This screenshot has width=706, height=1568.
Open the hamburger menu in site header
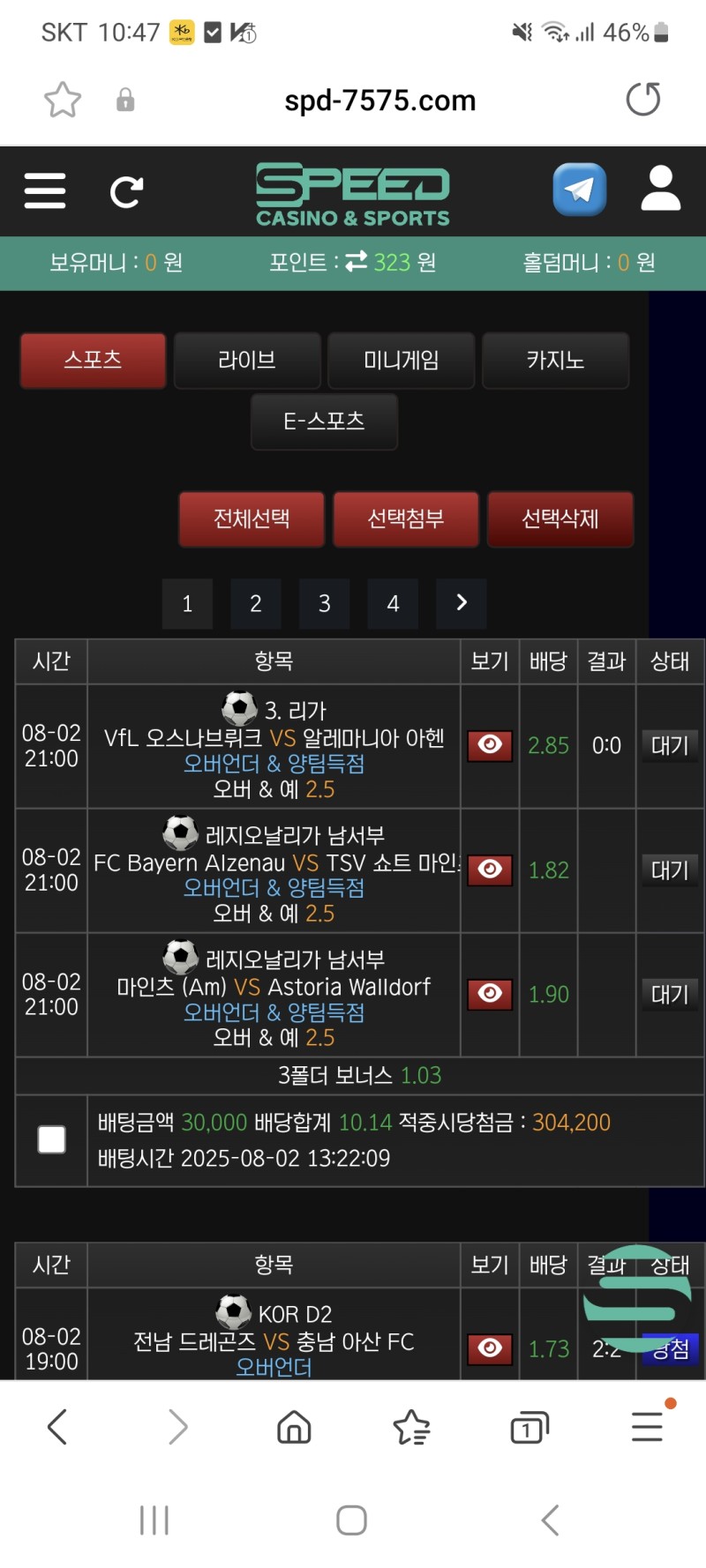(x=45, y=190)
